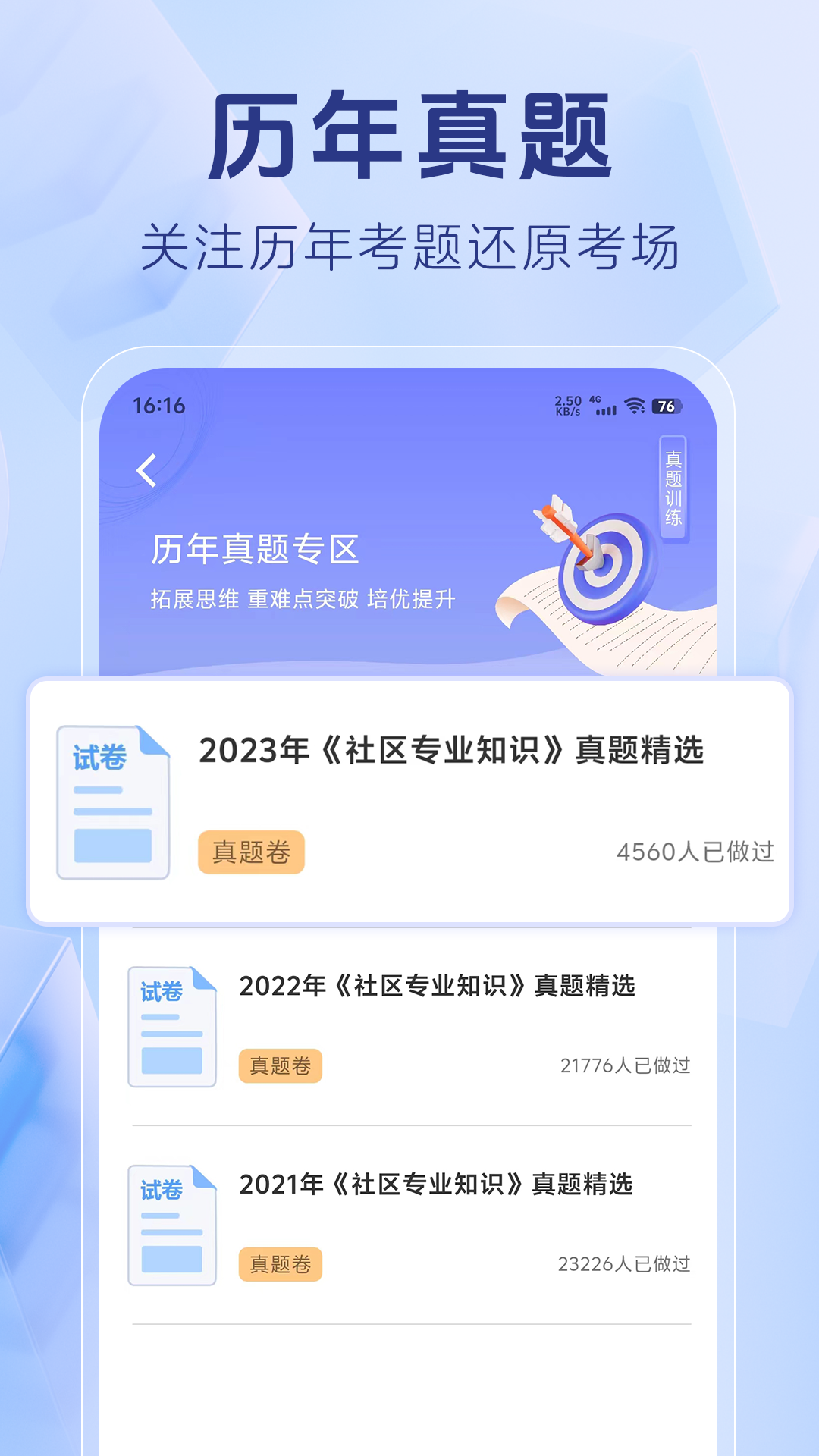Click the 真题卷 tag on the 2022 paper
This screenshot has height=1456, width=819.
(x=281, y=1066)
